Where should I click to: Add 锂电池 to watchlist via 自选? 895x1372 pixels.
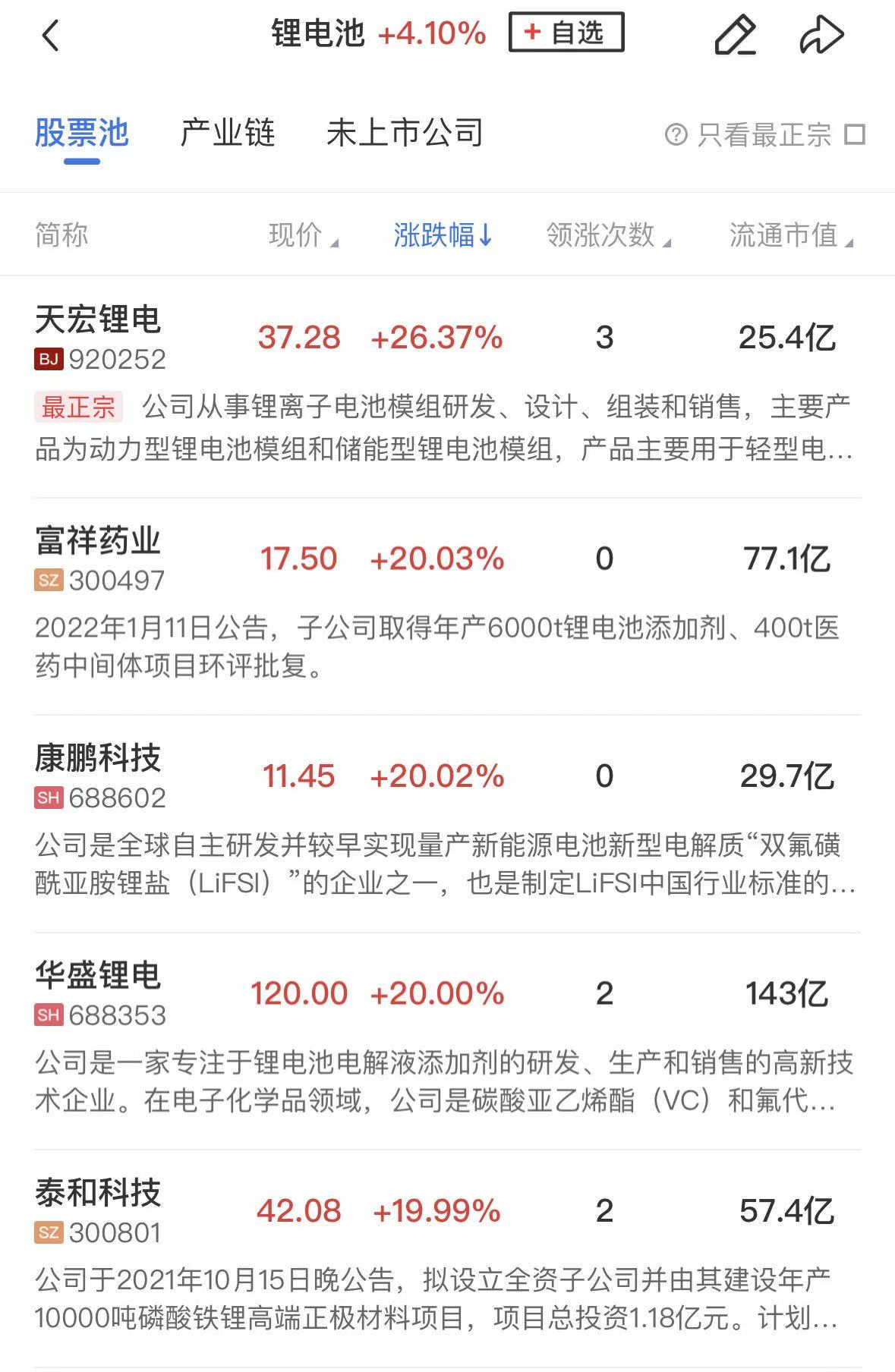[566, 33]
